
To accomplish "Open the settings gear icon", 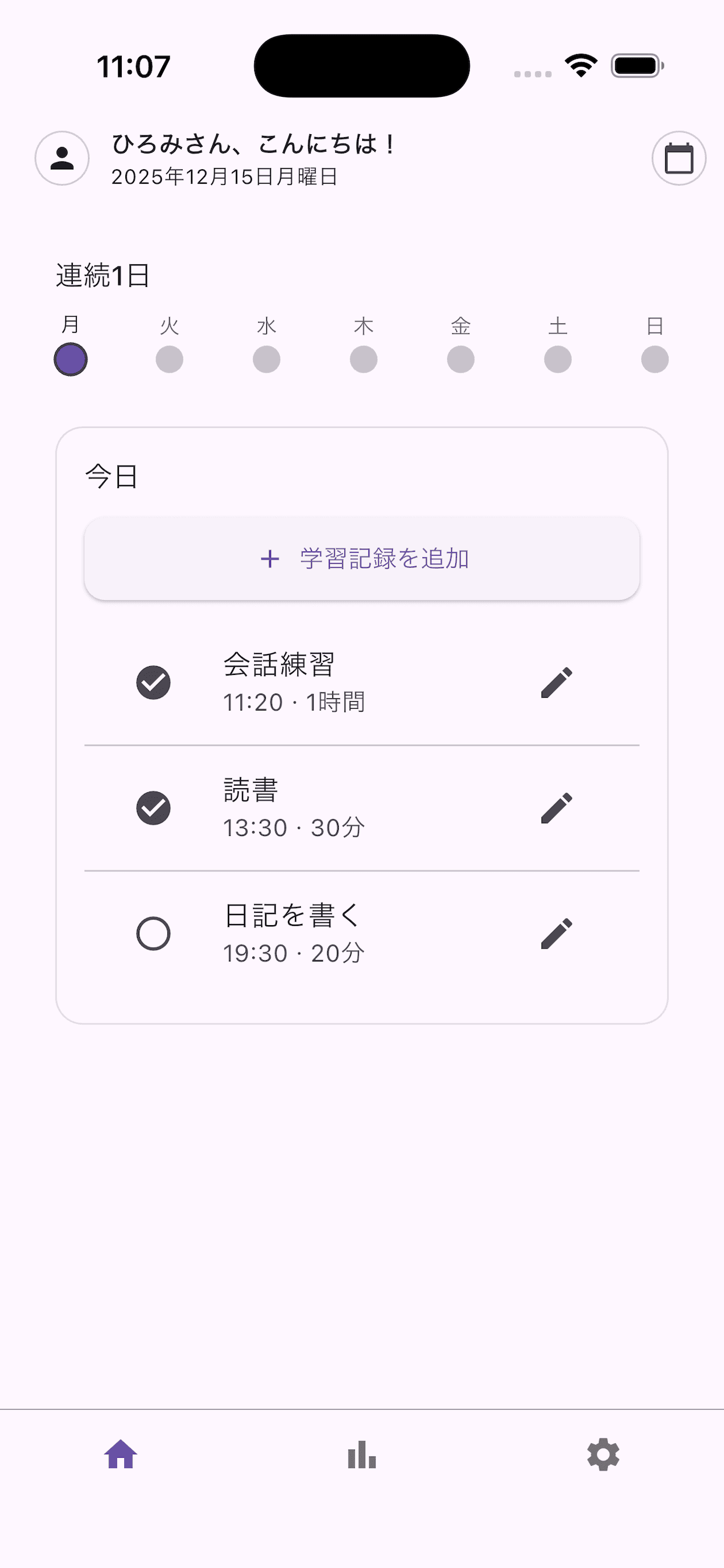I will coord(603,1455).
